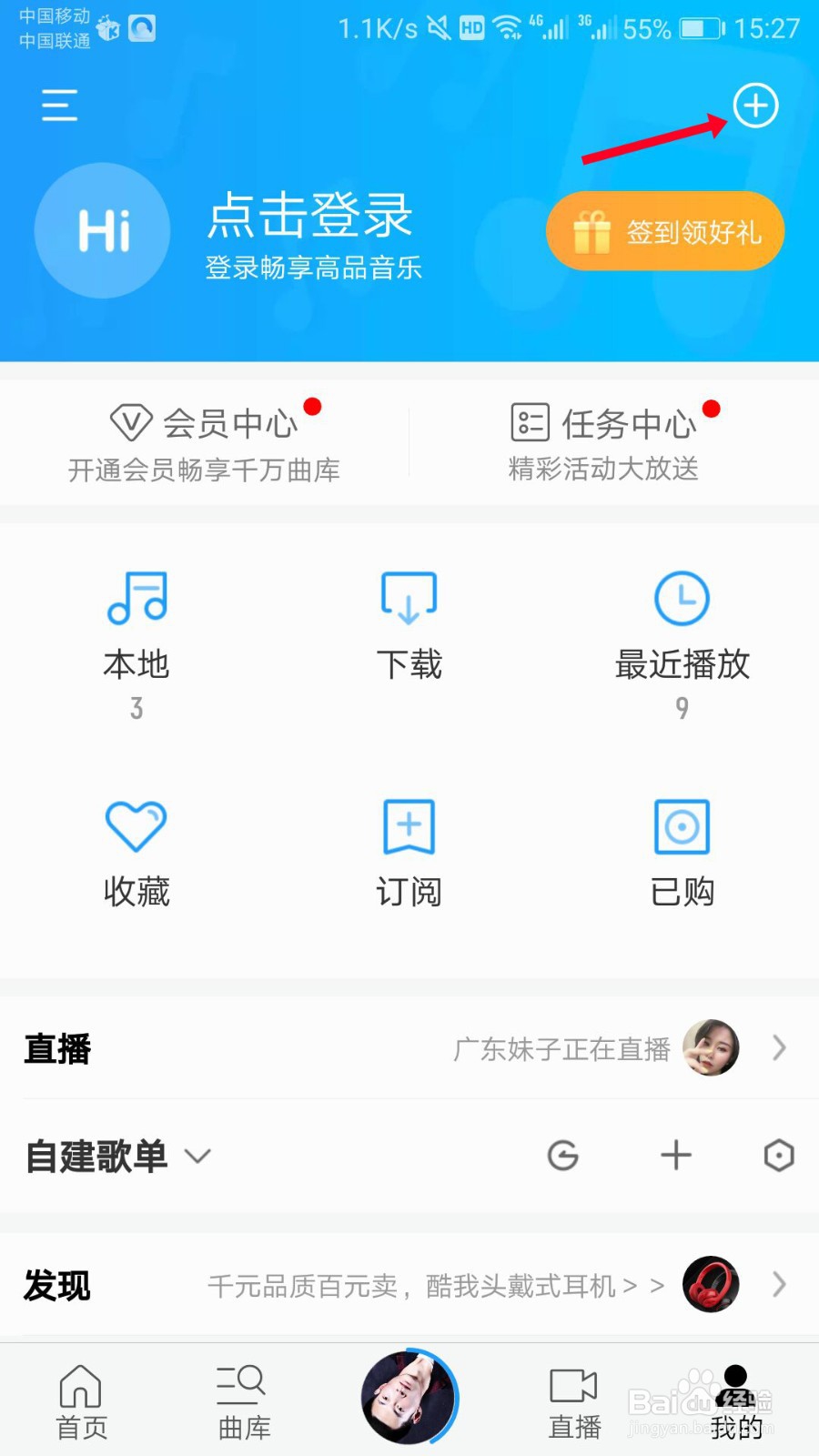Open 任务中心 task center
819x1456 pixels.
tap(605, 442)
